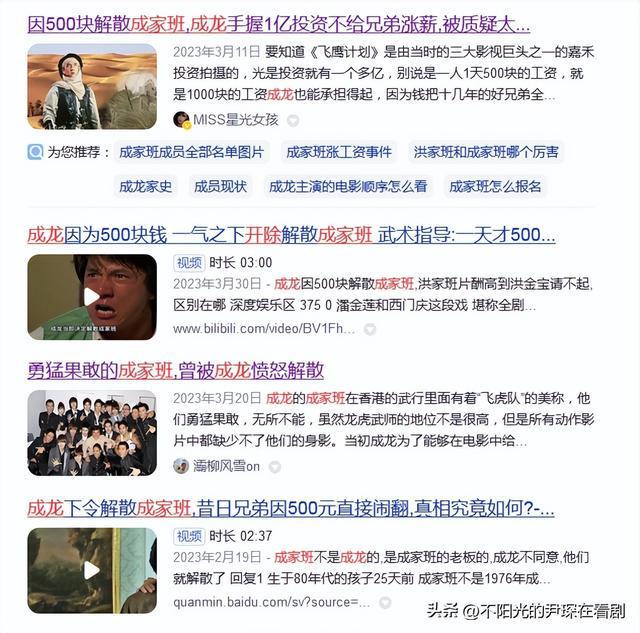Open the 飞鹰计划 result thumbnail image
This screenshot has height=633, width=640.
pos(91,86)
